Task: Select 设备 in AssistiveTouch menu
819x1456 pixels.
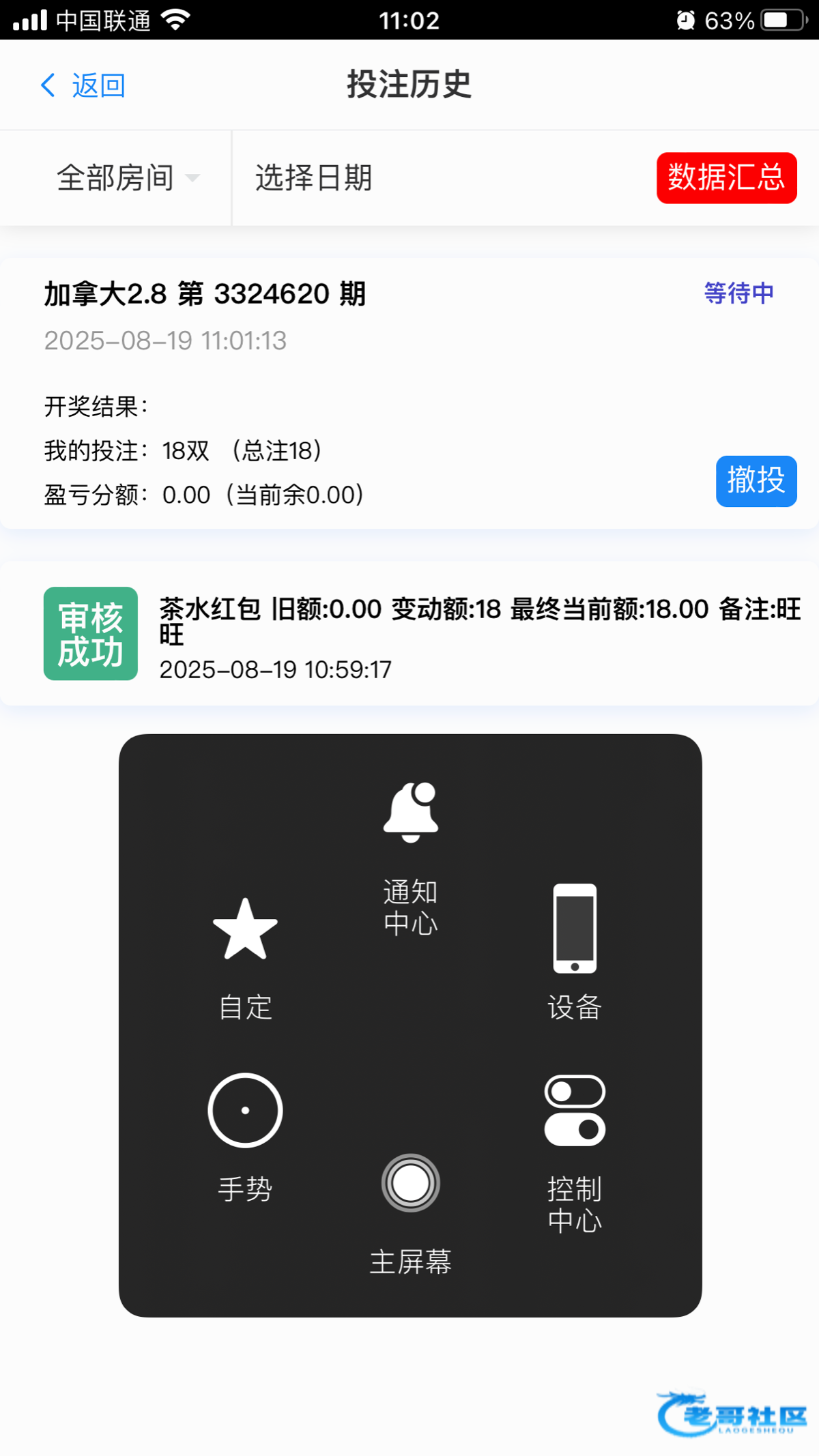Action: [575, 951]
